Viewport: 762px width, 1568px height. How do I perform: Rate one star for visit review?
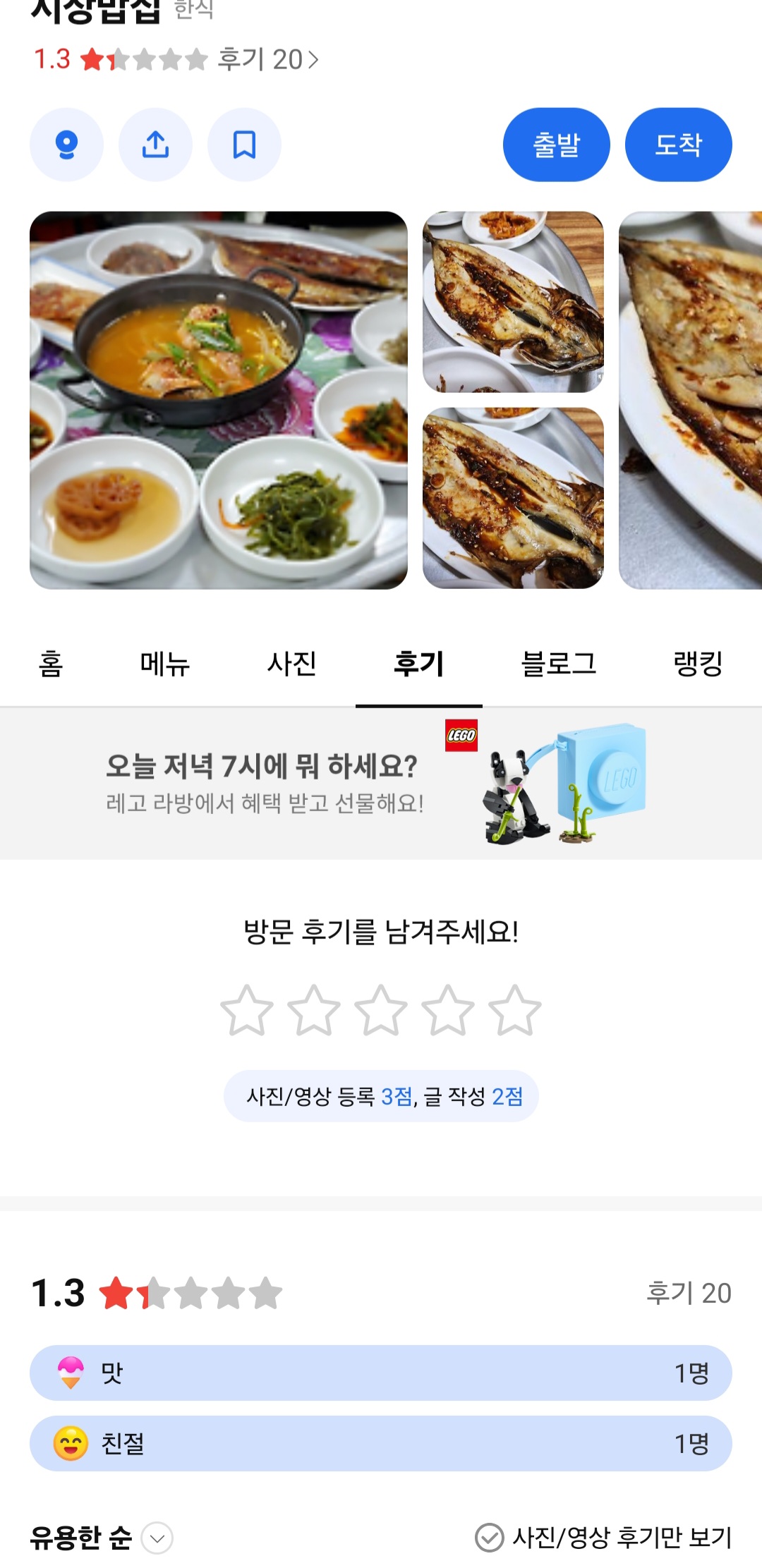247,1011
